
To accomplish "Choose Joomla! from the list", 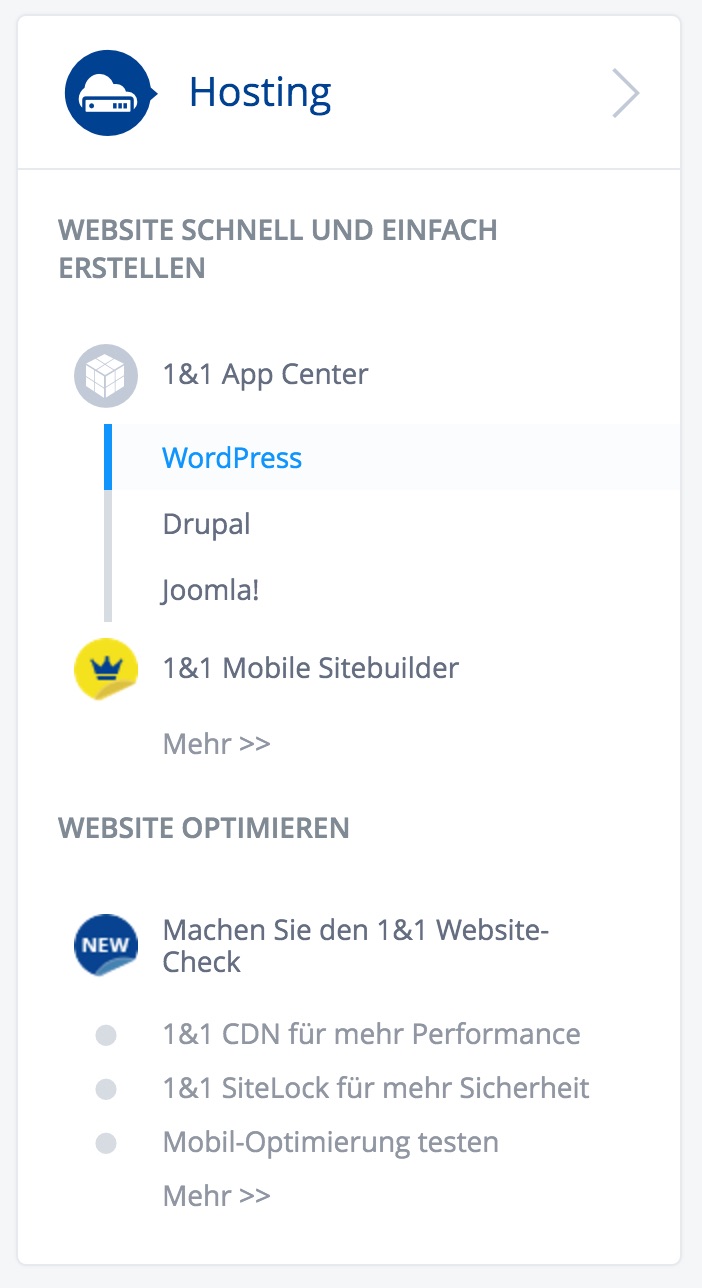I will [x=211, y=590].
